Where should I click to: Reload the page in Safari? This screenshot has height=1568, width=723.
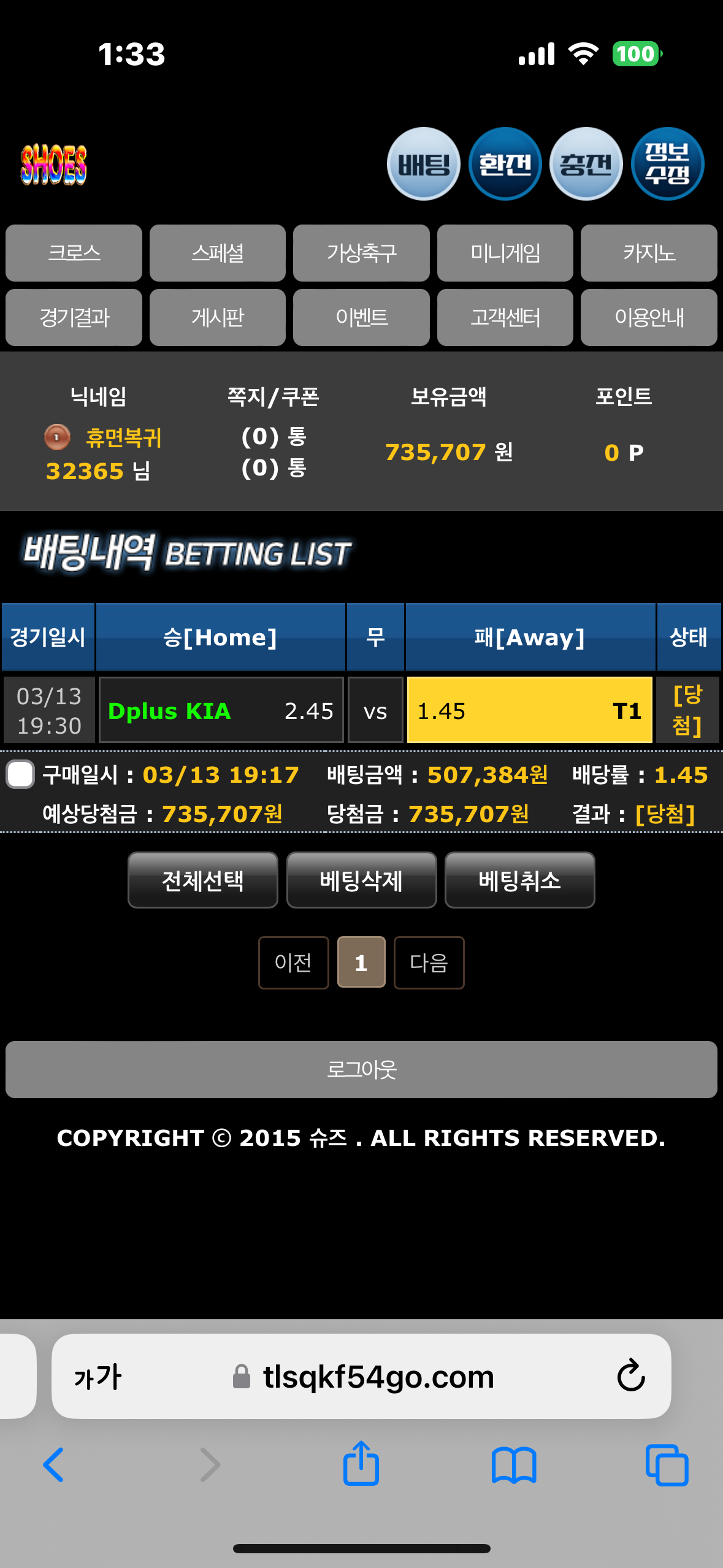click(630, 1376)
